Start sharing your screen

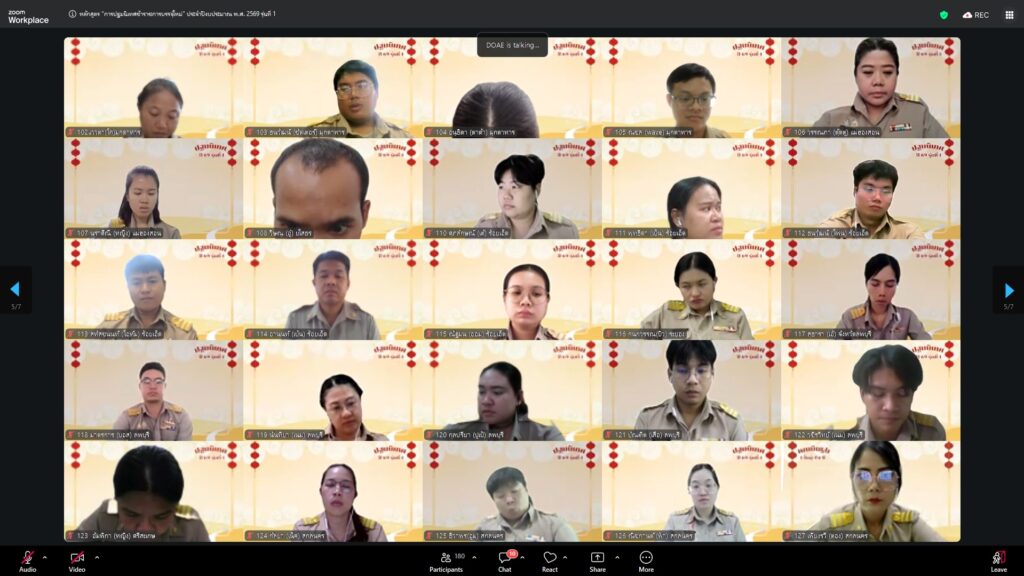tap(597, 558)
